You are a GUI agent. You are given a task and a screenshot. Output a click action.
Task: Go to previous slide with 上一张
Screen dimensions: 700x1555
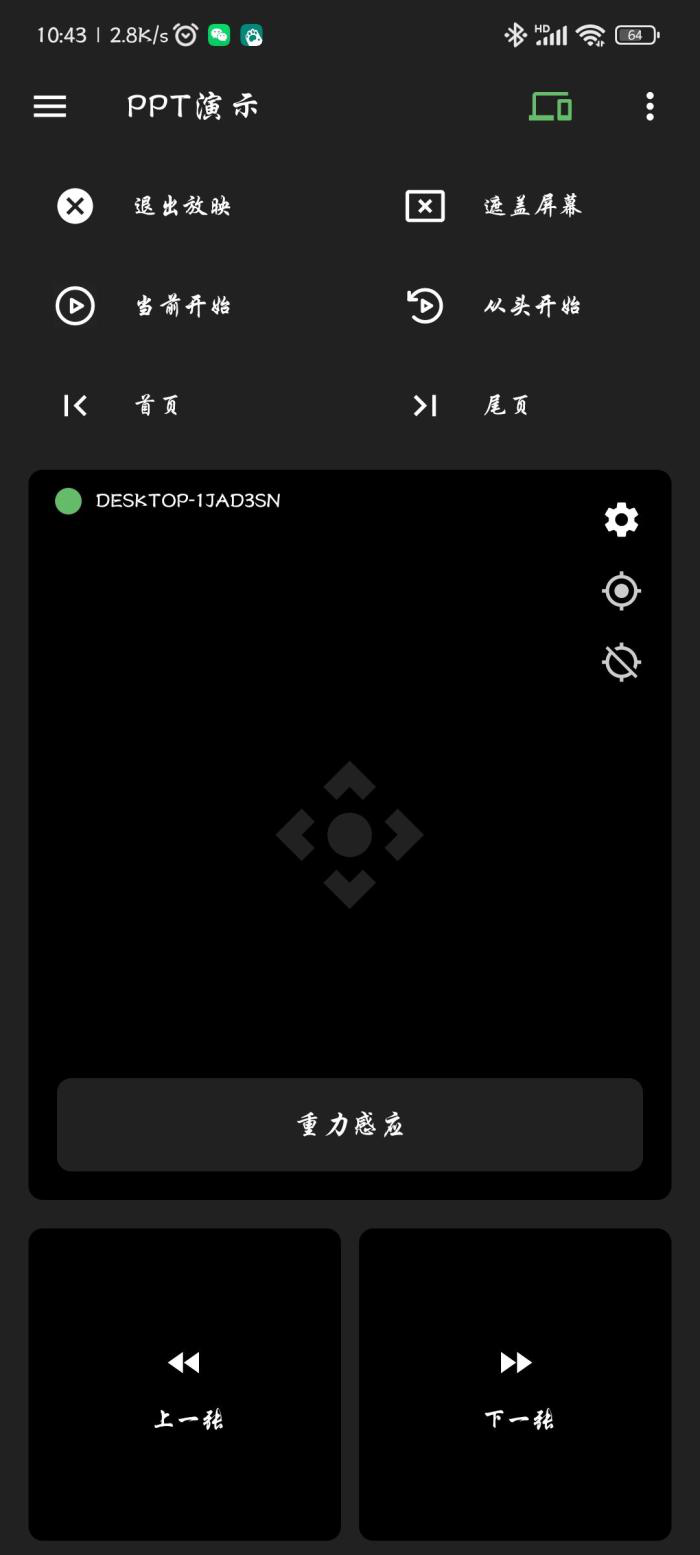pyautogui.click(x=185, y=1384)
